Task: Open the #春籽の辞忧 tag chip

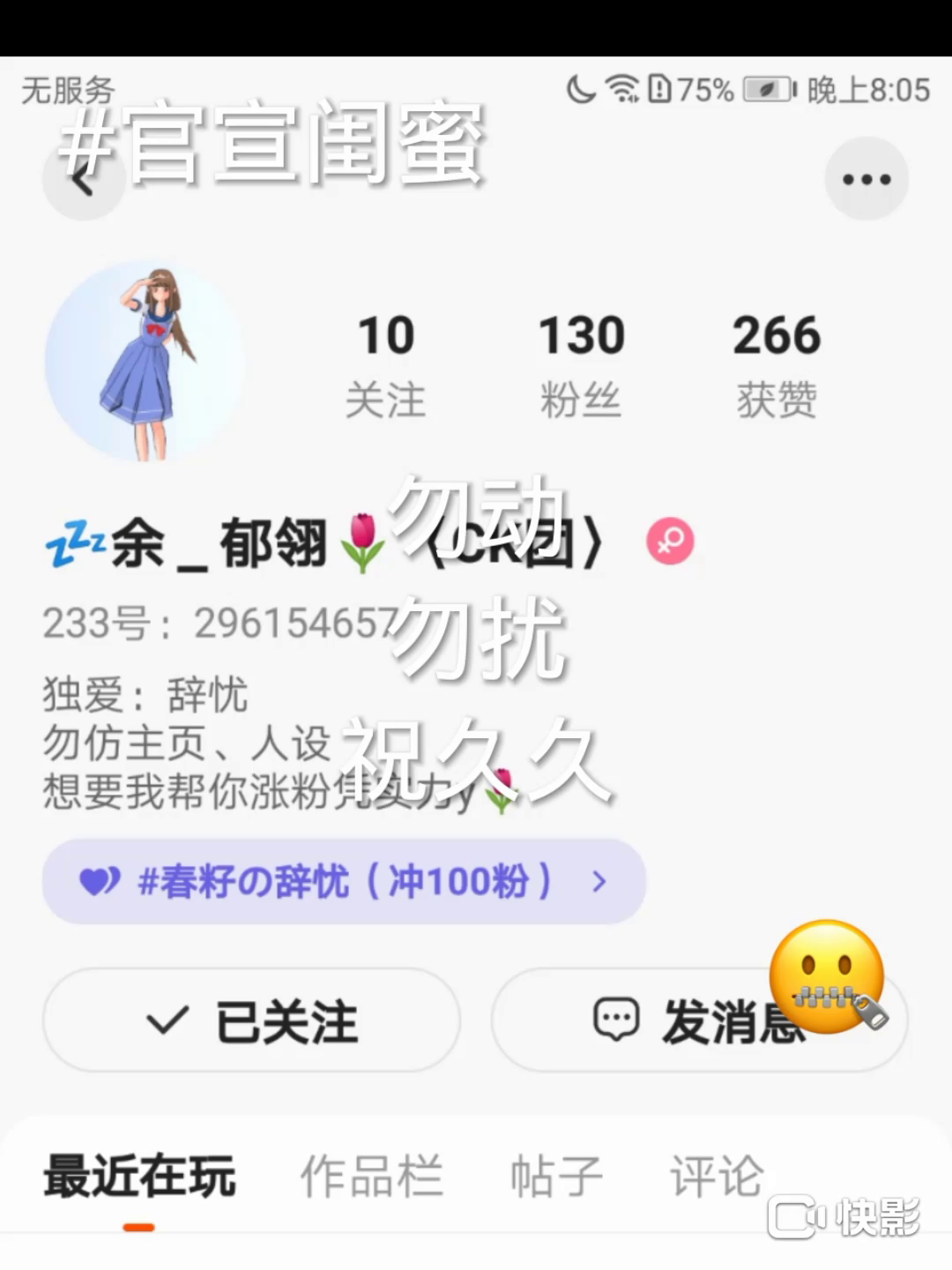Action: pyautogui.click(x=344, y=881)
